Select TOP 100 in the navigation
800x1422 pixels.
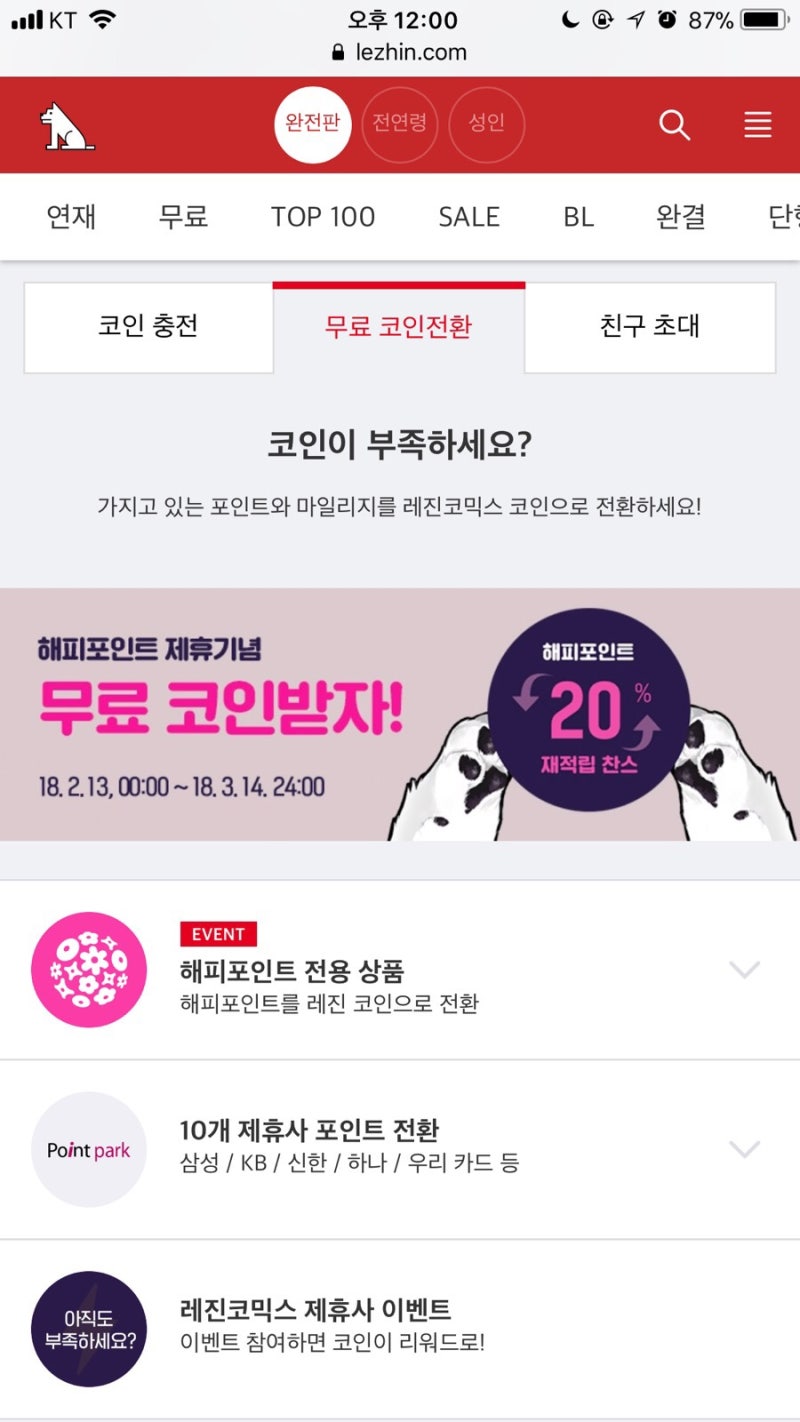point(322,217)
